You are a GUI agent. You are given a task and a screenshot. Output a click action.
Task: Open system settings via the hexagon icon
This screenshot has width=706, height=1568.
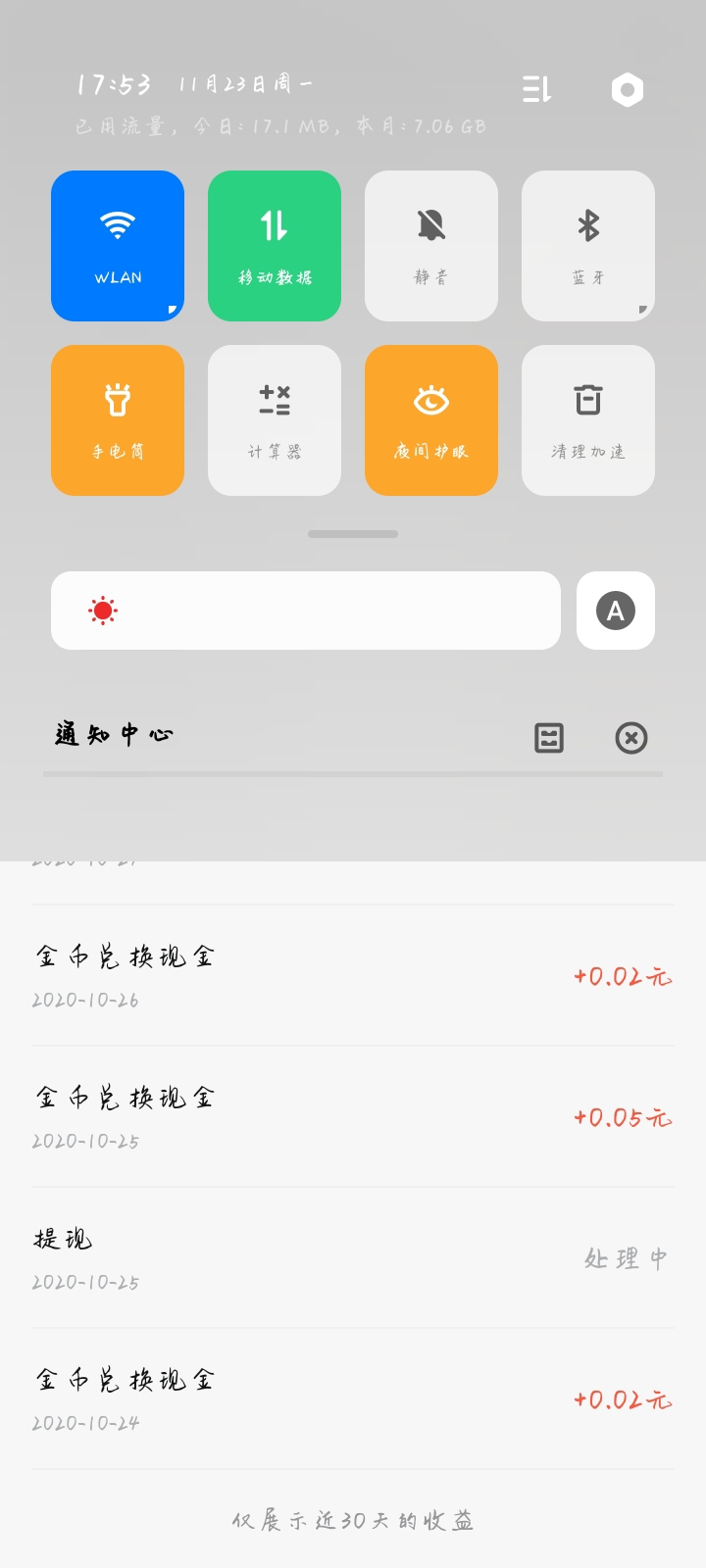628,90
